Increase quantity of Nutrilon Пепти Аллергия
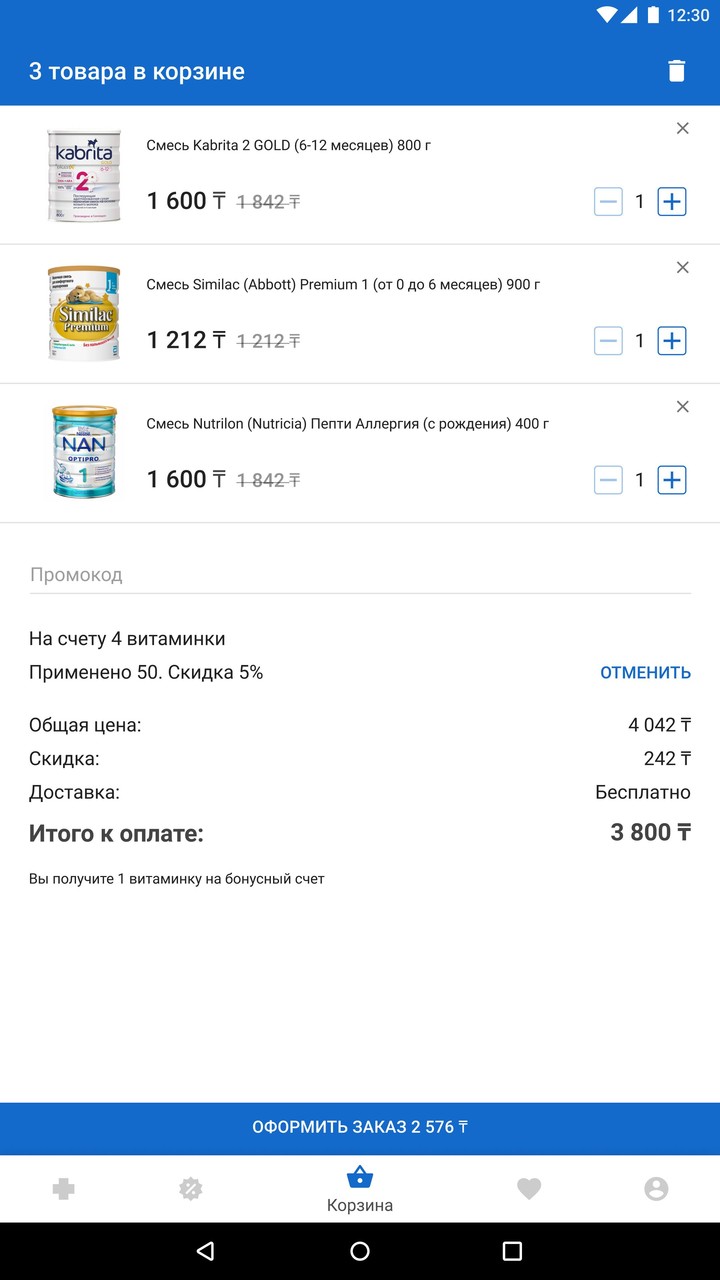The height and width of the screenshot is (1280, 720). coord(671,479)
